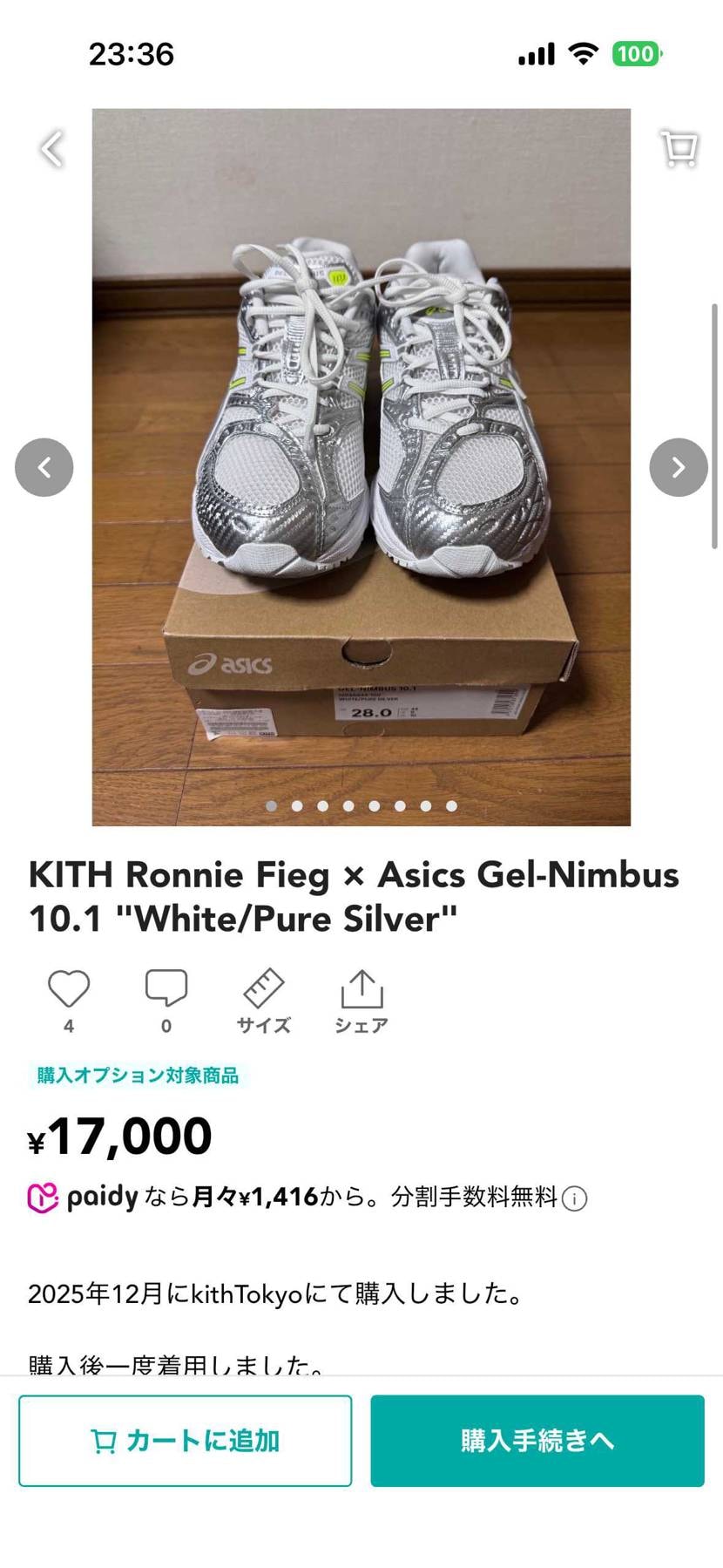This screenshot has height=1568, width=723.
Task: Tap the info icon beside 分割手数料無料
Action: [x=573, y=1198]
